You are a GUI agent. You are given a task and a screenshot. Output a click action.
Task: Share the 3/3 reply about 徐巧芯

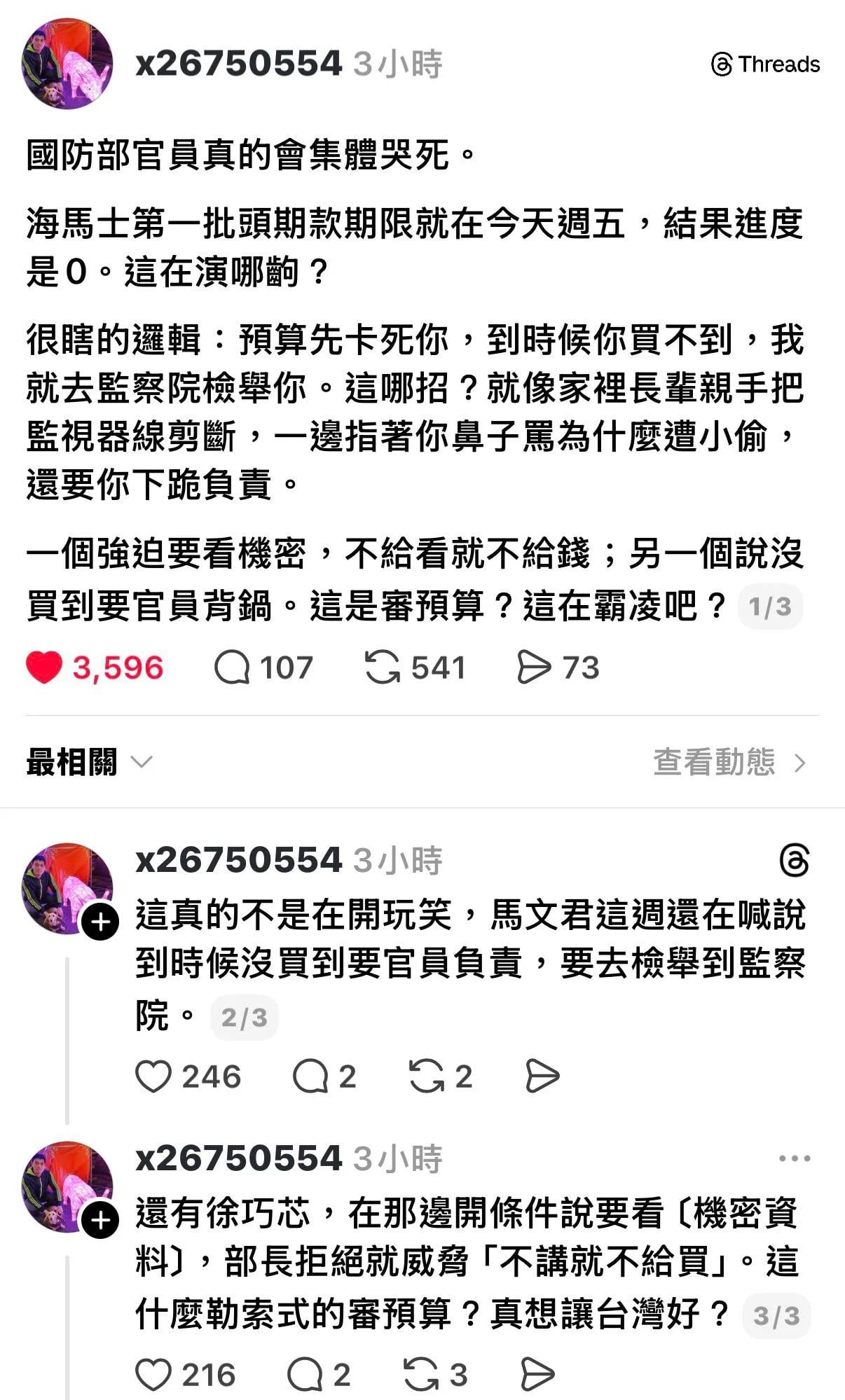[x=538, y=1375]
